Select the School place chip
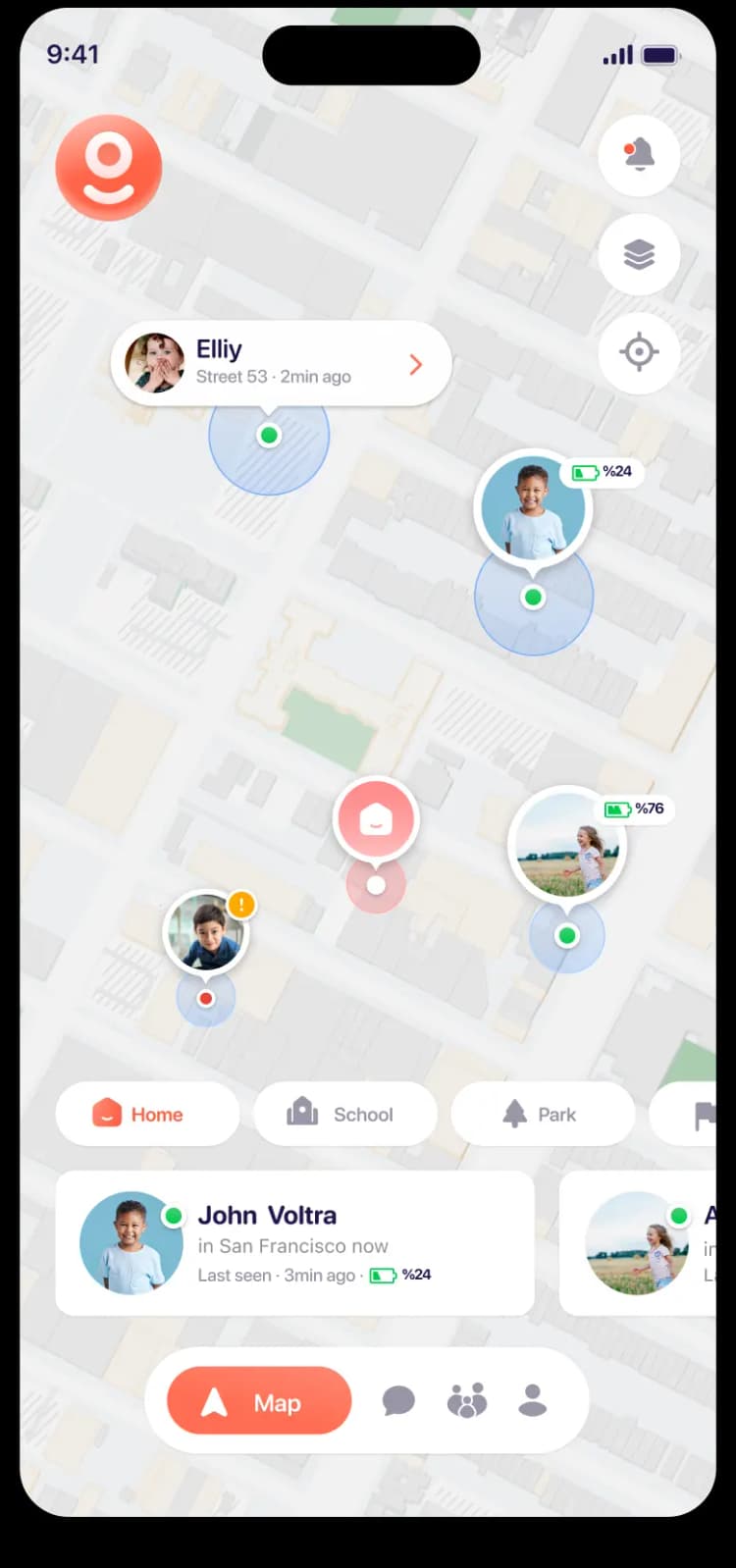Image resolution: width=736 pixels, height=1568 pixels. (x=344, y=1114)
